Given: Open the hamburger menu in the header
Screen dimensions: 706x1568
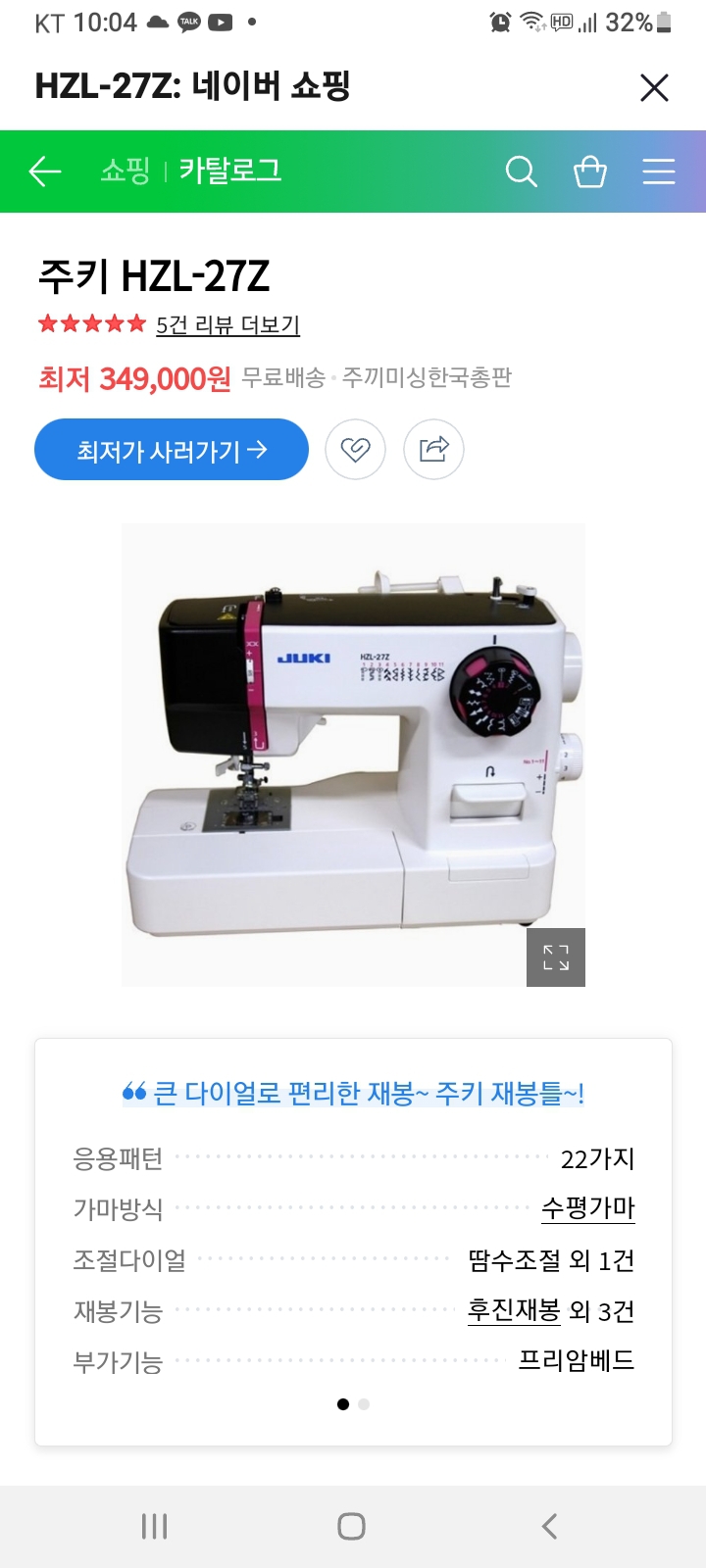Looking at the screenshot, I should click(658, 171).
